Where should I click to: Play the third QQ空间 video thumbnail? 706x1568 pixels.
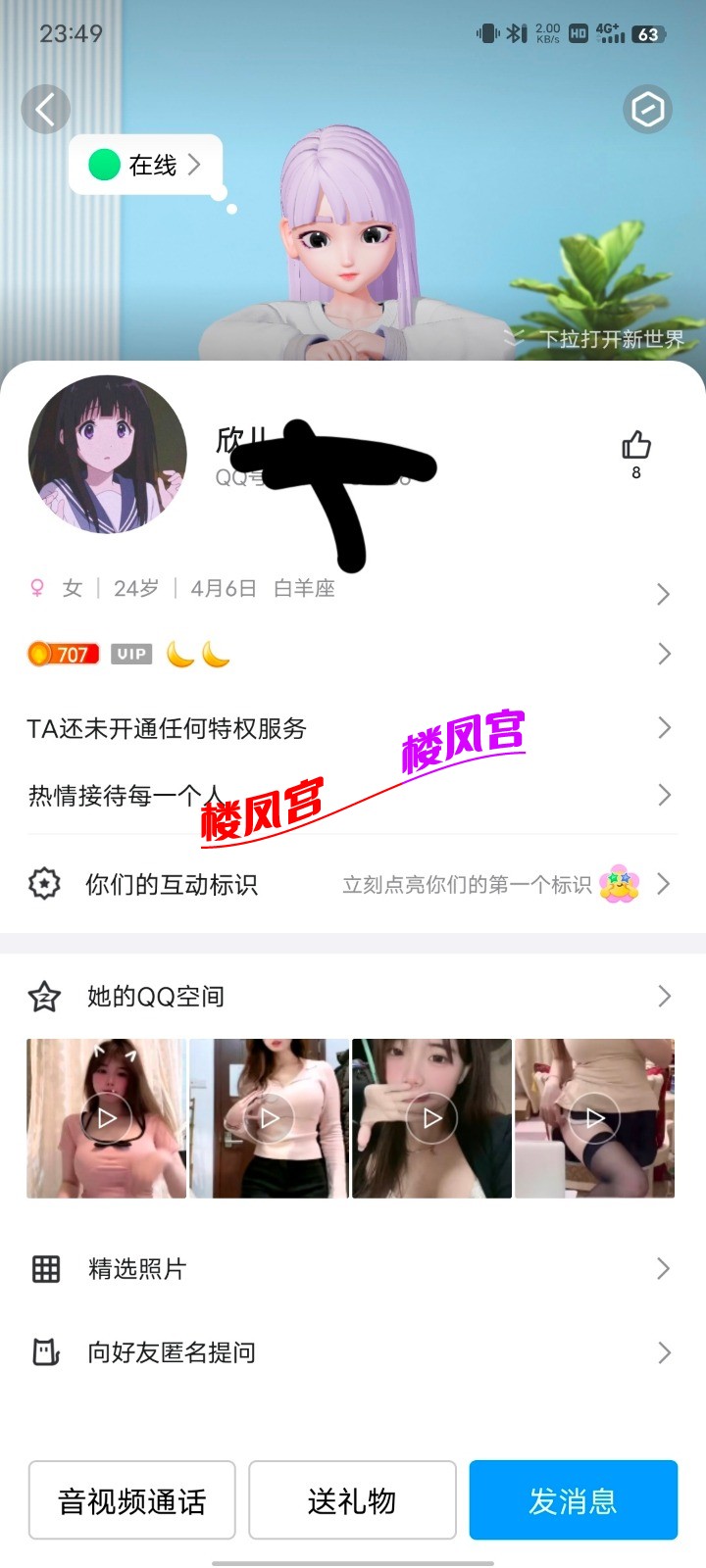pyautogui.click(x=431, y=1118)
